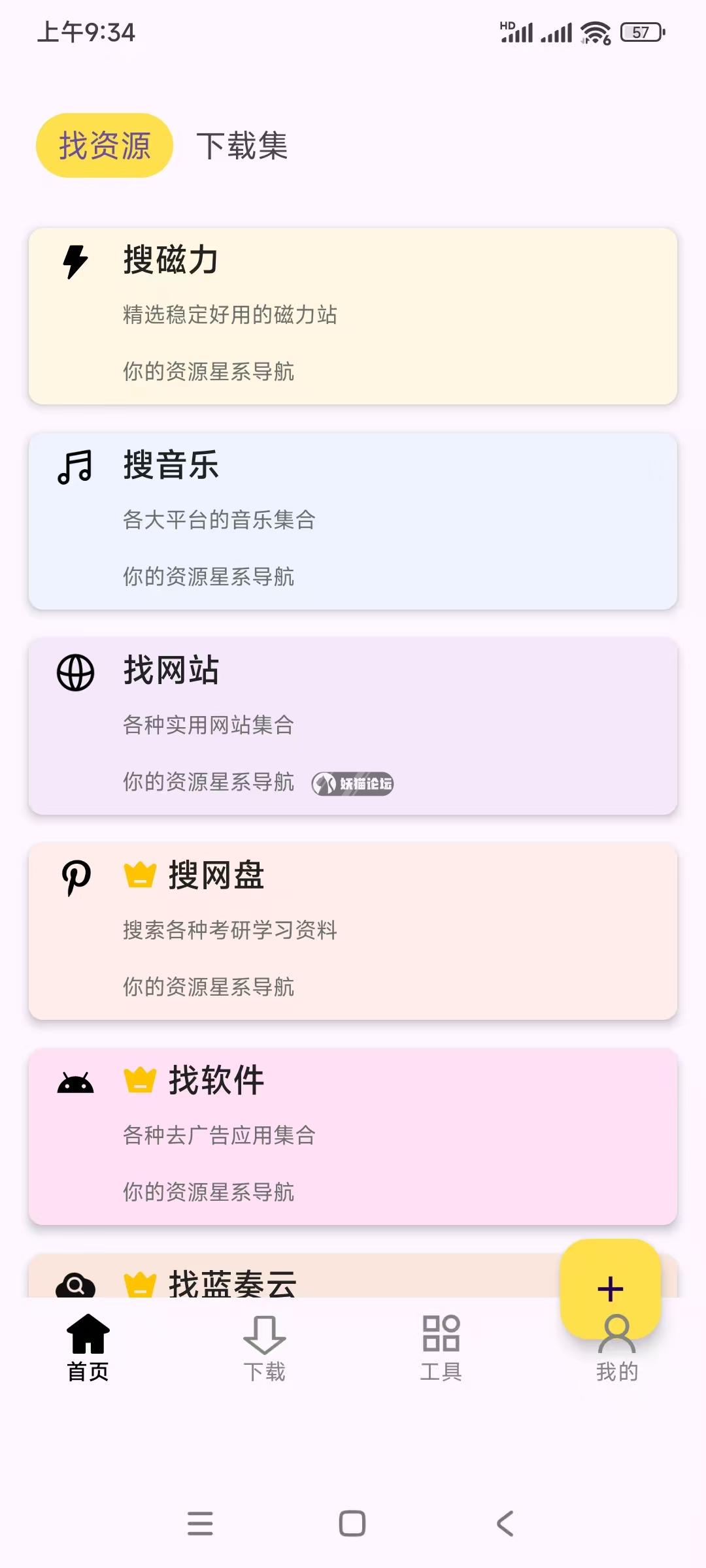The height and width of the screenshot is (1568, 706).
Task: Tap the system back button
Action: (505, 1524)
